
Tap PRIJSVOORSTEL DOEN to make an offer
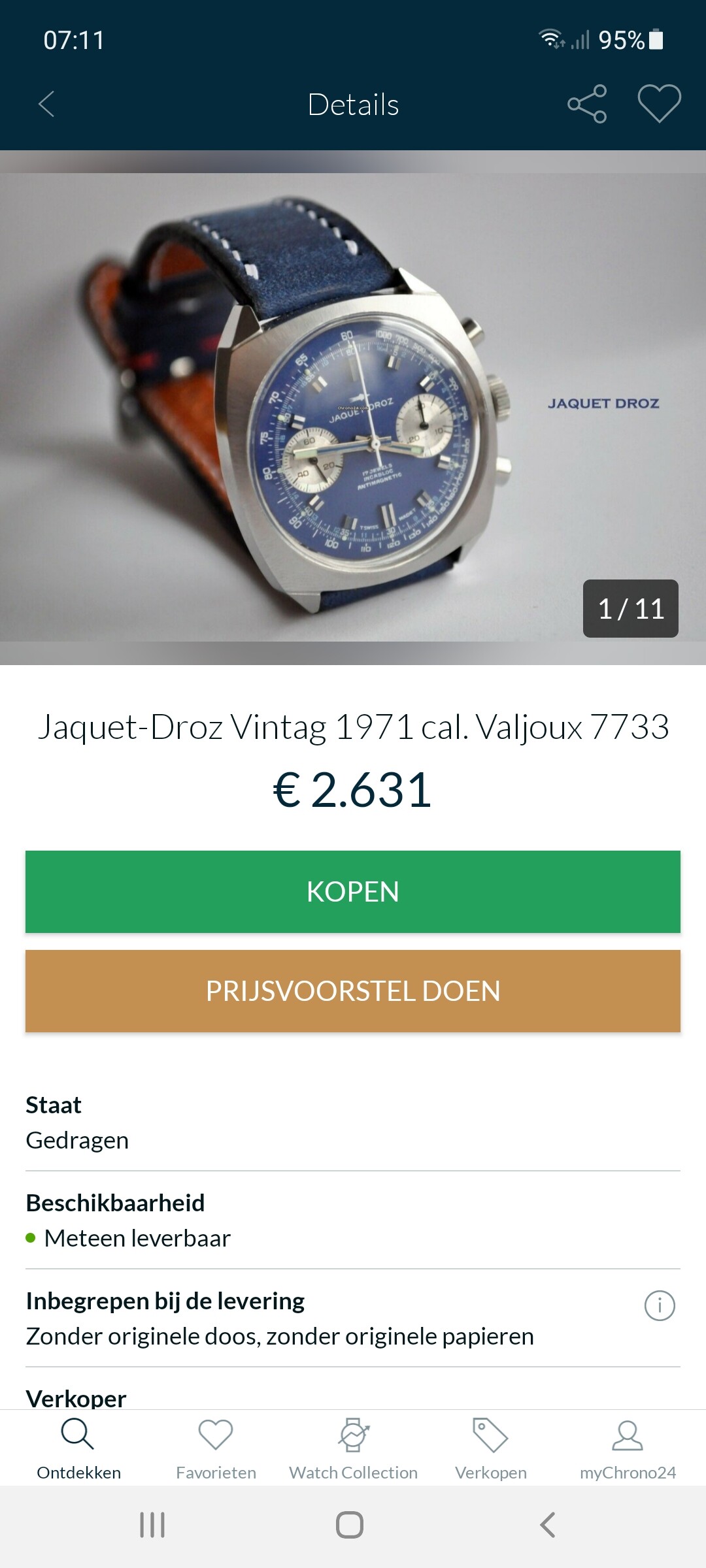coord(353,990)
